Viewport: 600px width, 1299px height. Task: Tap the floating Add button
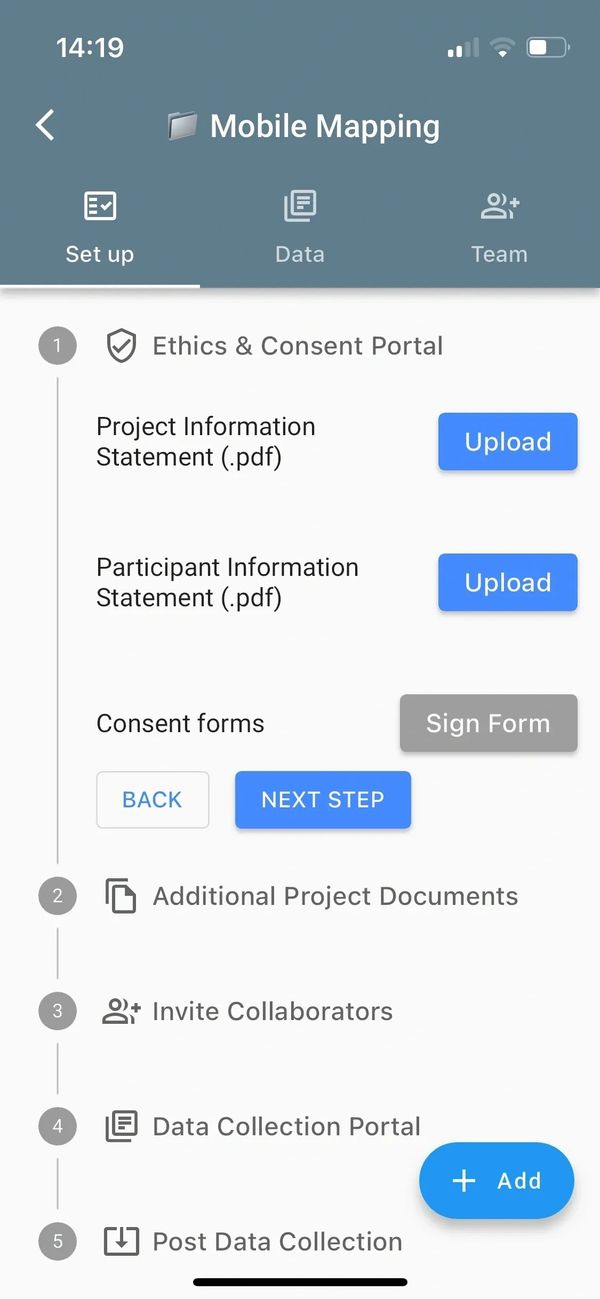coord(497,1181)
